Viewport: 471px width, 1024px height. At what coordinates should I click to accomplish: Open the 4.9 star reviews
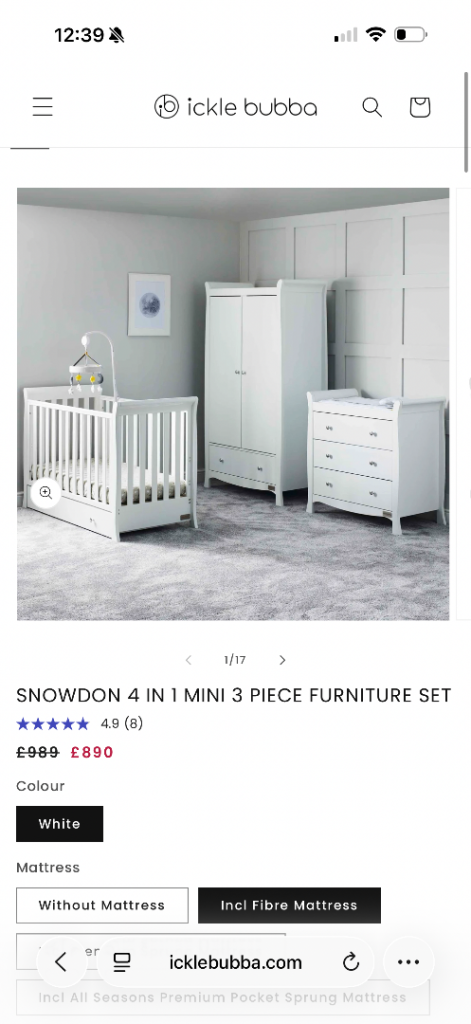click(x=80, y=724)
